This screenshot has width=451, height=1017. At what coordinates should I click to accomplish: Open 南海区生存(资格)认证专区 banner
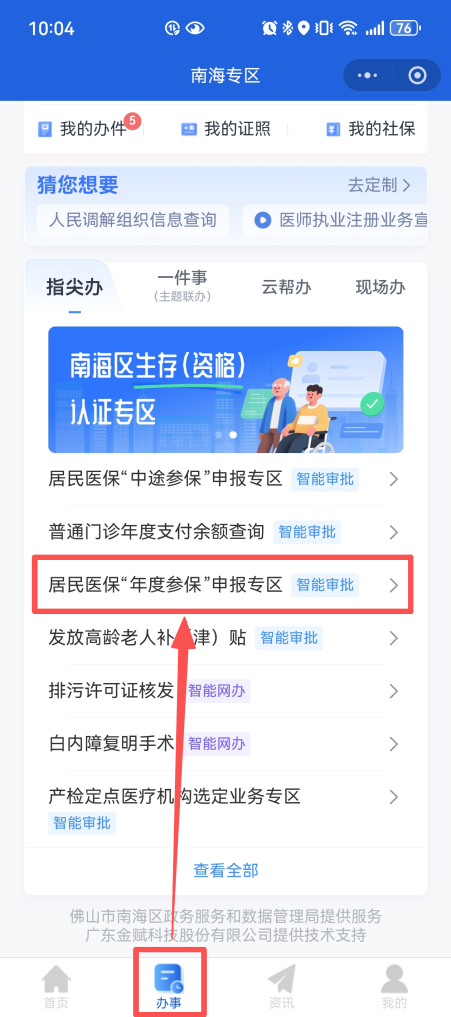click(x=226, y=389)
